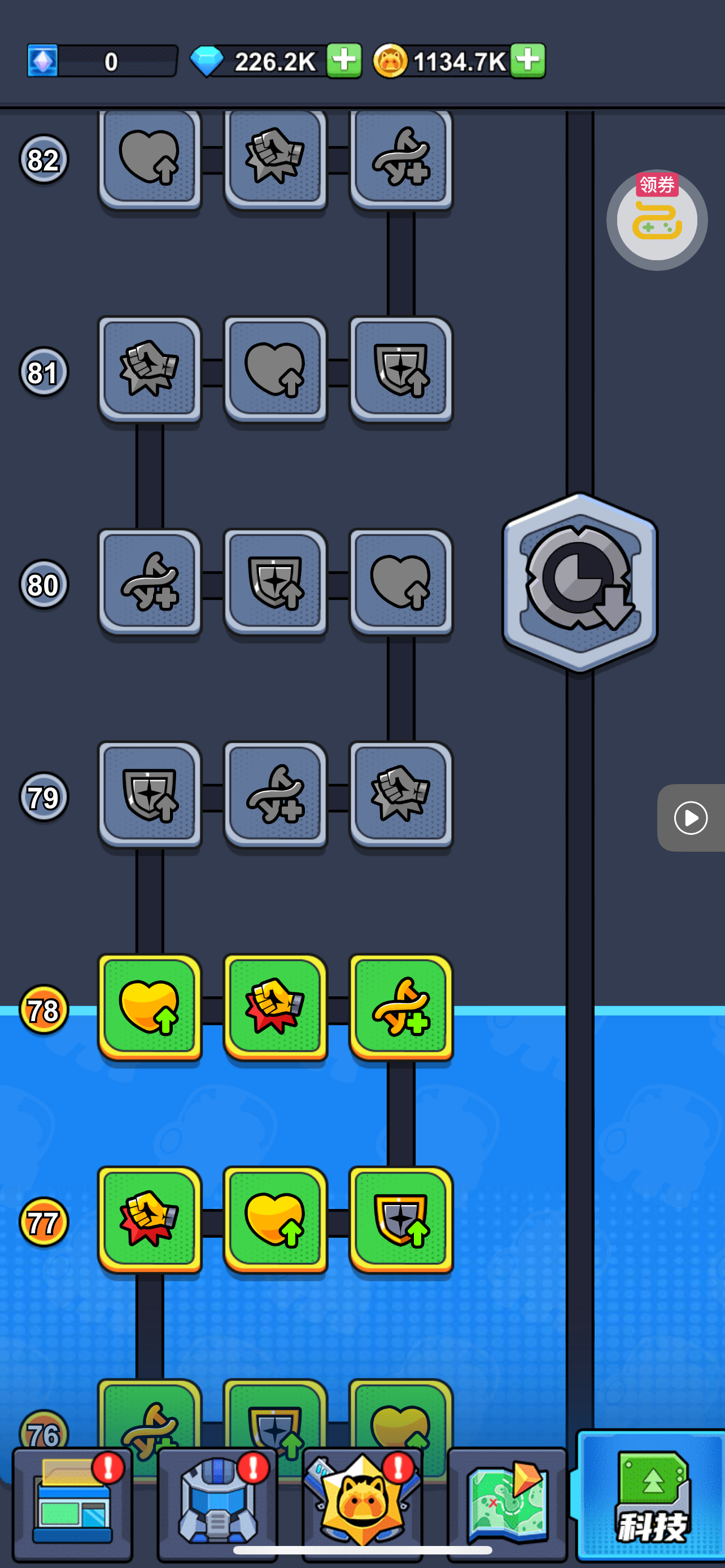The width and height of the screenshot is (725, 1568).
Task: Select the 科技 tech tab
Action: click(x=652, y=1497)
